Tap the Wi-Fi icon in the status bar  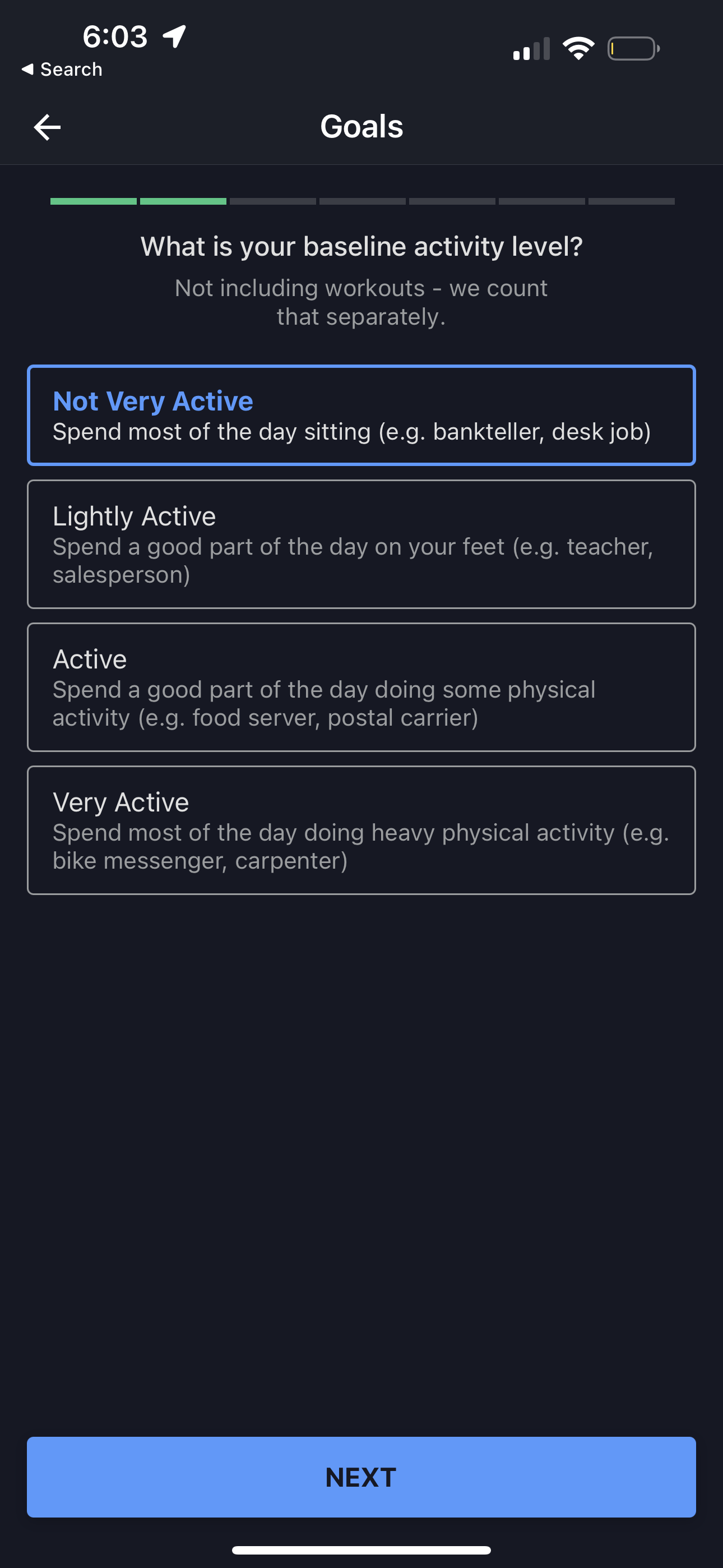click(x=579, y=48)
